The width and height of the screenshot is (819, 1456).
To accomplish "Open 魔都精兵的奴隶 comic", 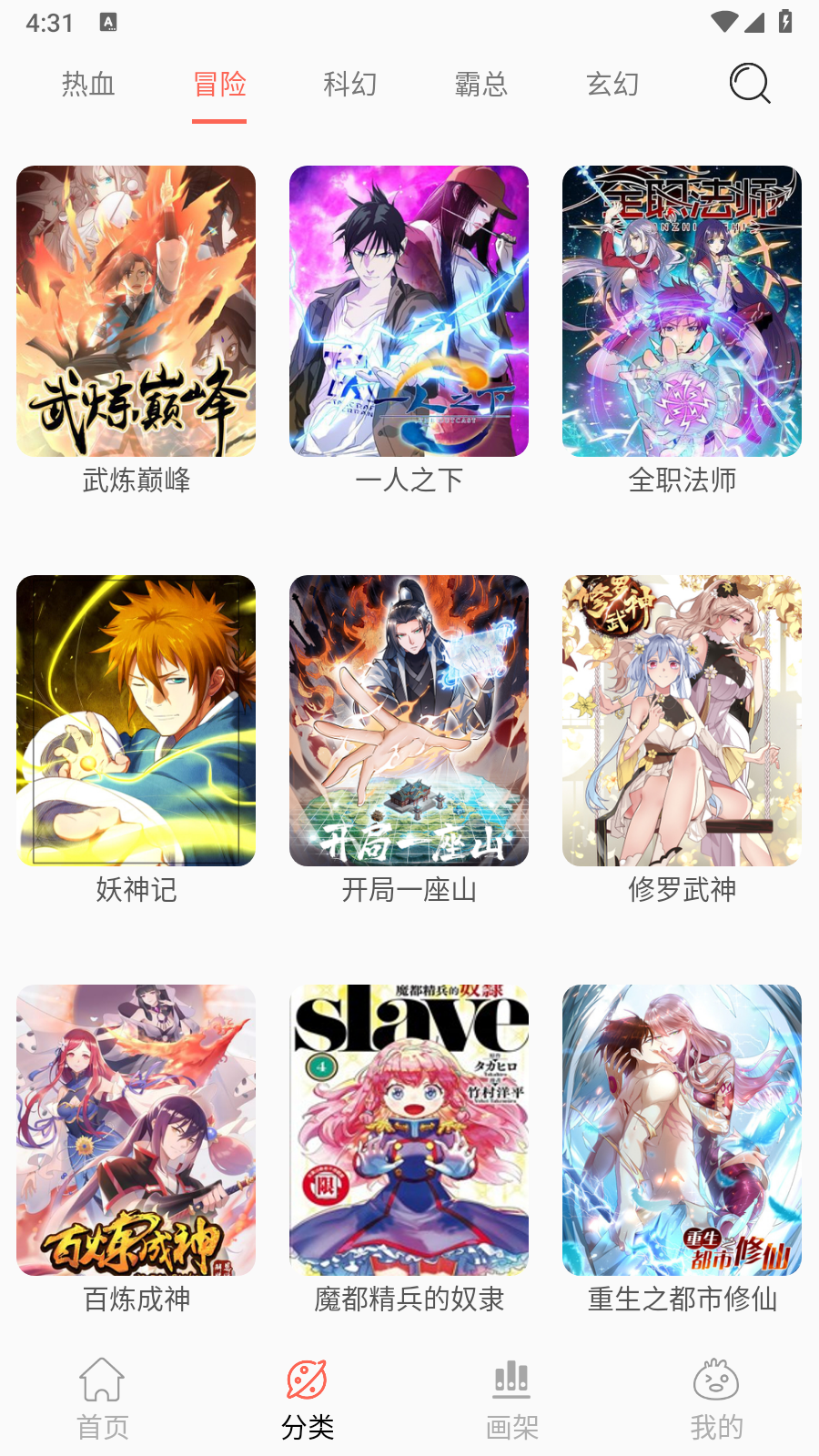I will tap(409, 1130).
